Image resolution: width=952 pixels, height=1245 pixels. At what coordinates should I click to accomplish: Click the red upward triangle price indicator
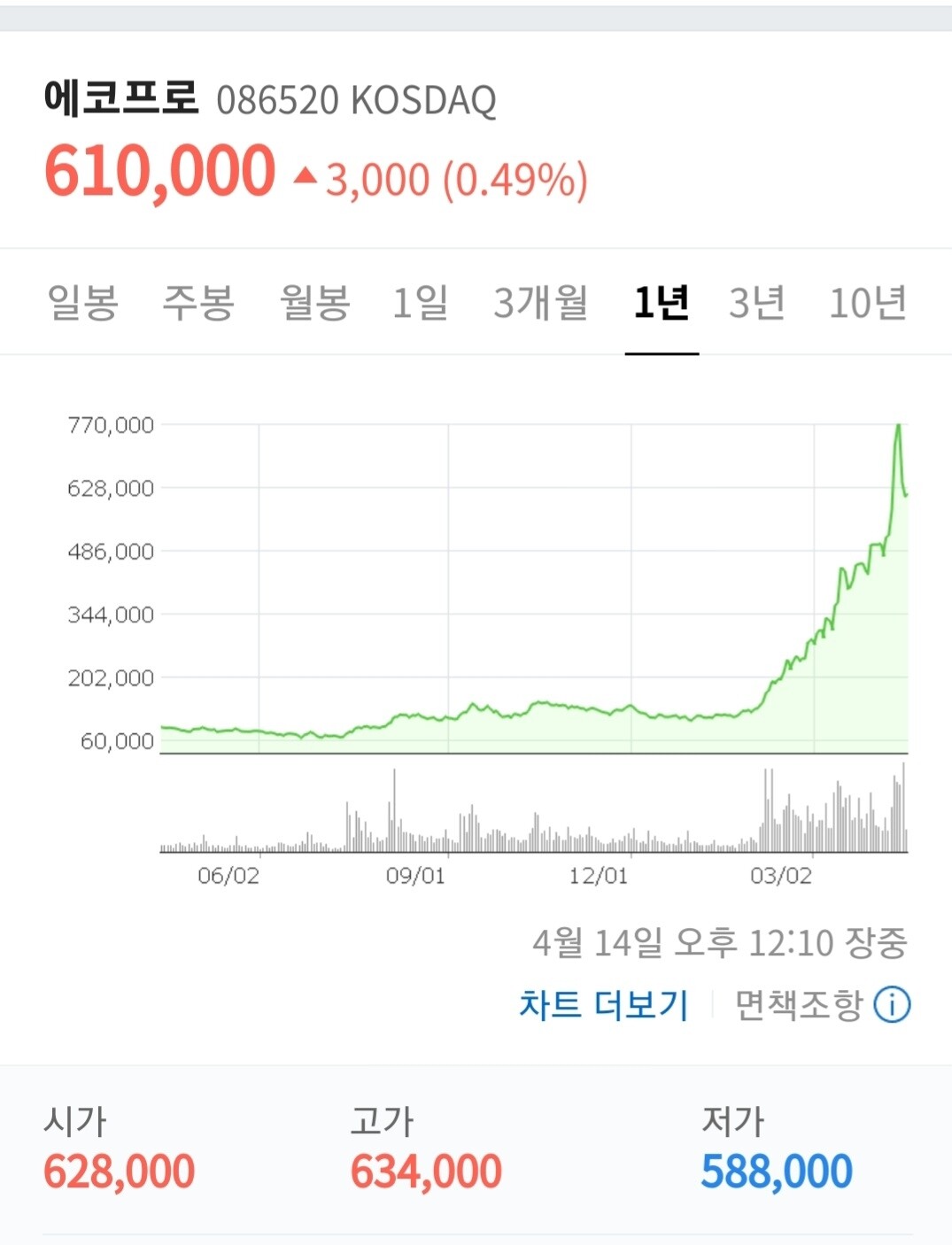303,176
